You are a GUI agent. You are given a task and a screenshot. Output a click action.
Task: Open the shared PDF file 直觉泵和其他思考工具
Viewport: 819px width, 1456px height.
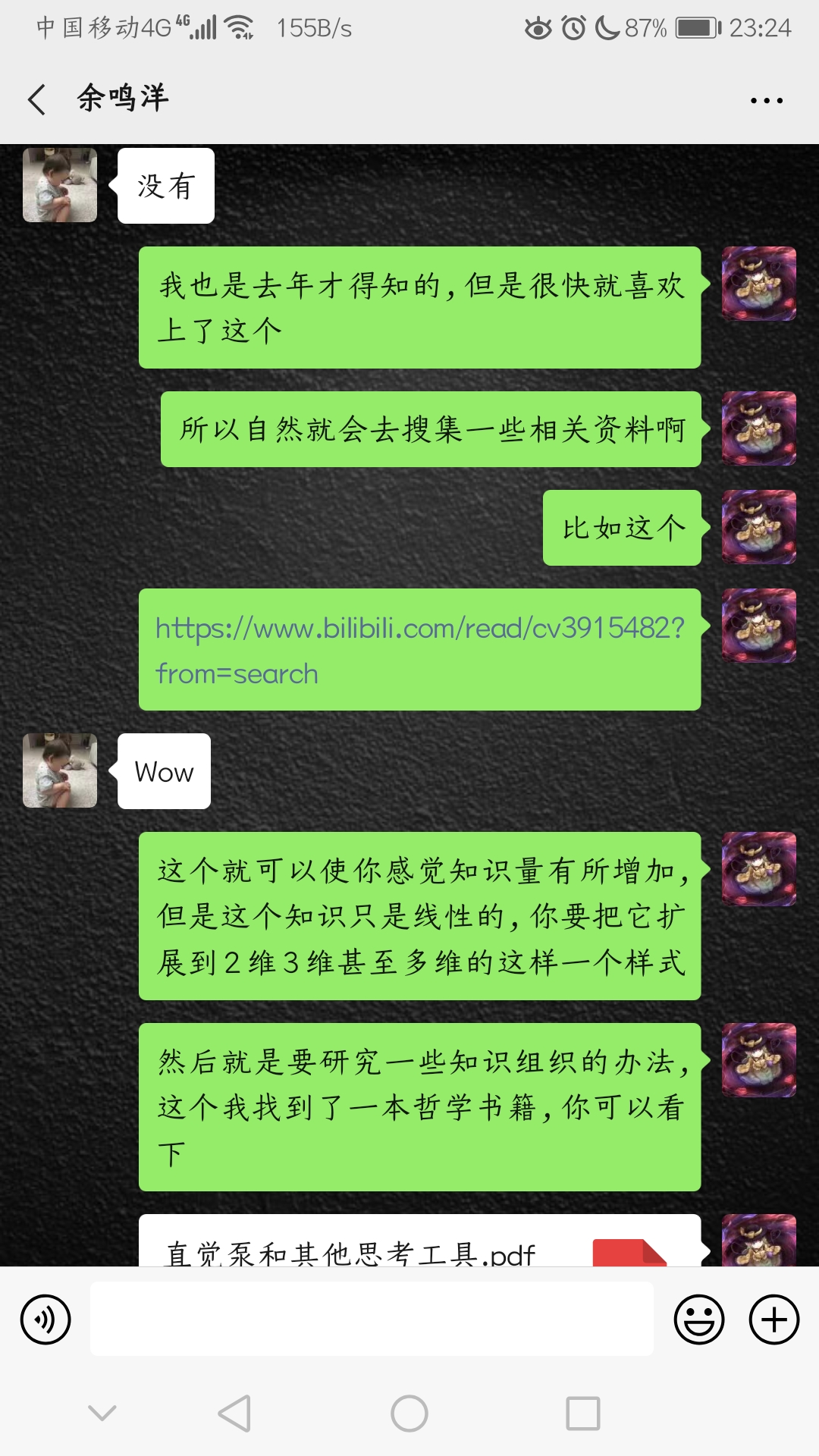point(419,1245)
